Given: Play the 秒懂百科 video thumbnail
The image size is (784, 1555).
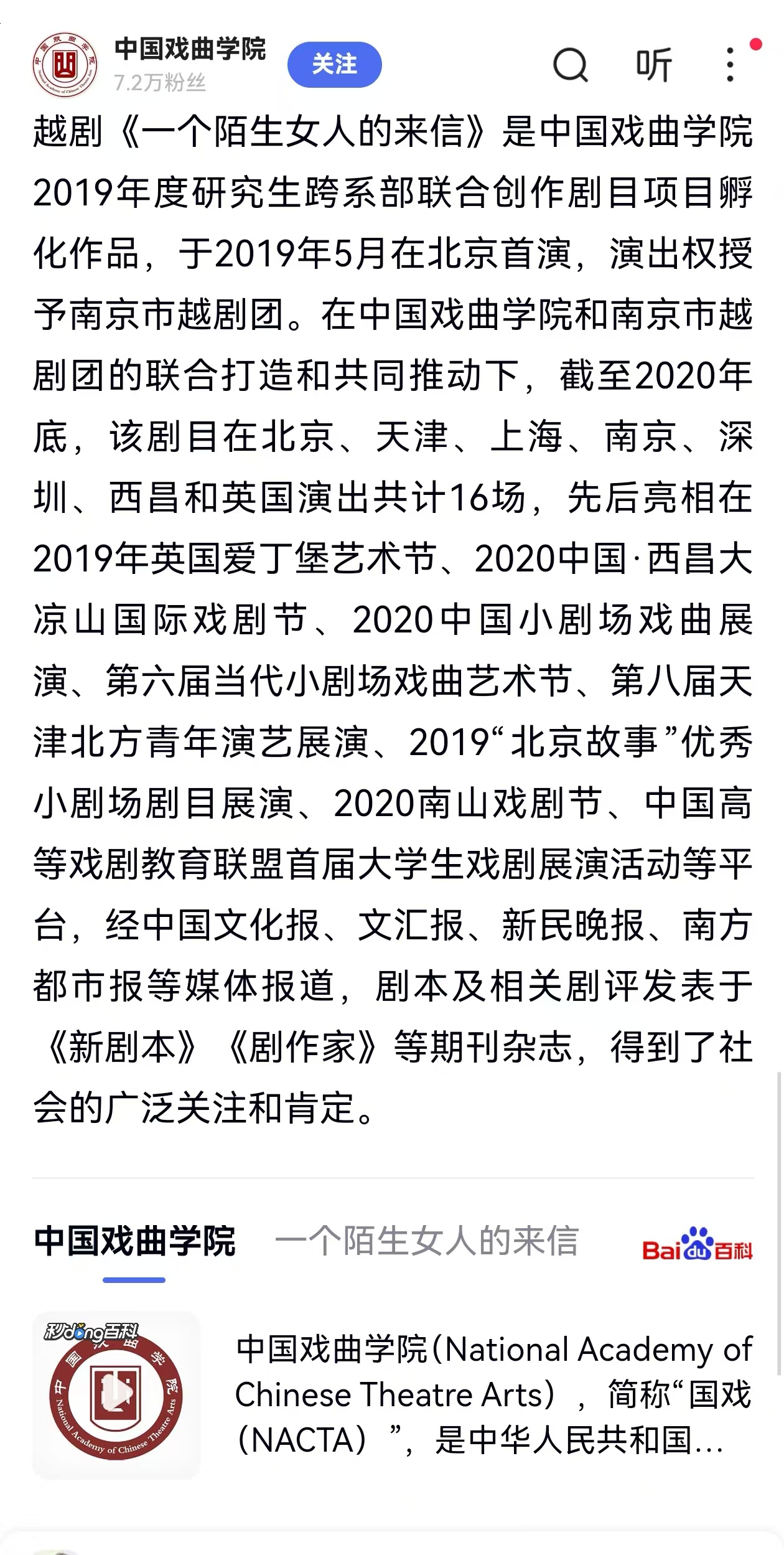Looking at the screenshot, I should pyautogui.click(x=116, y=1394).
